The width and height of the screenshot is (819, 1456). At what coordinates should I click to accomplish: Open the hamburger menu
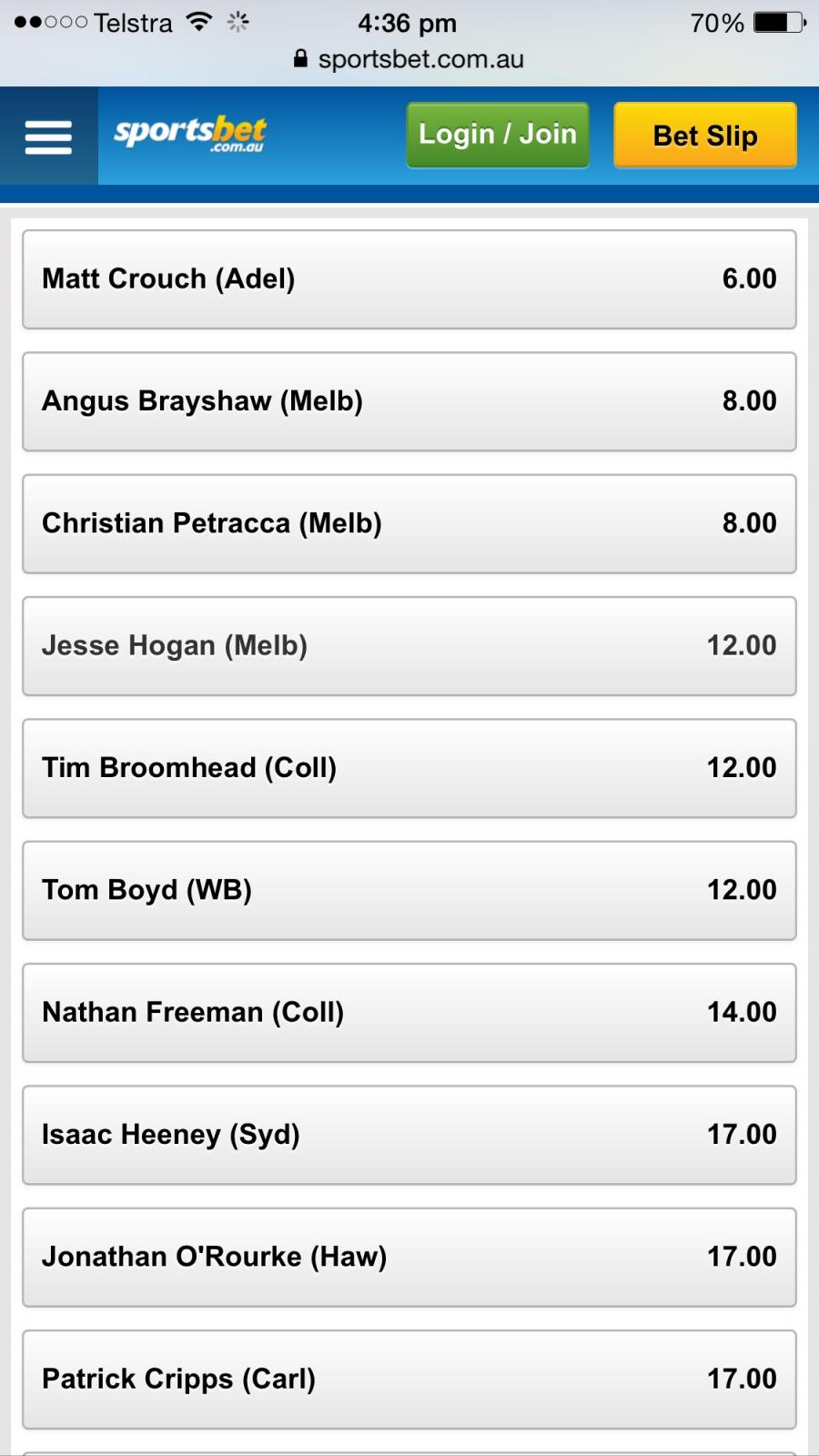48,136
